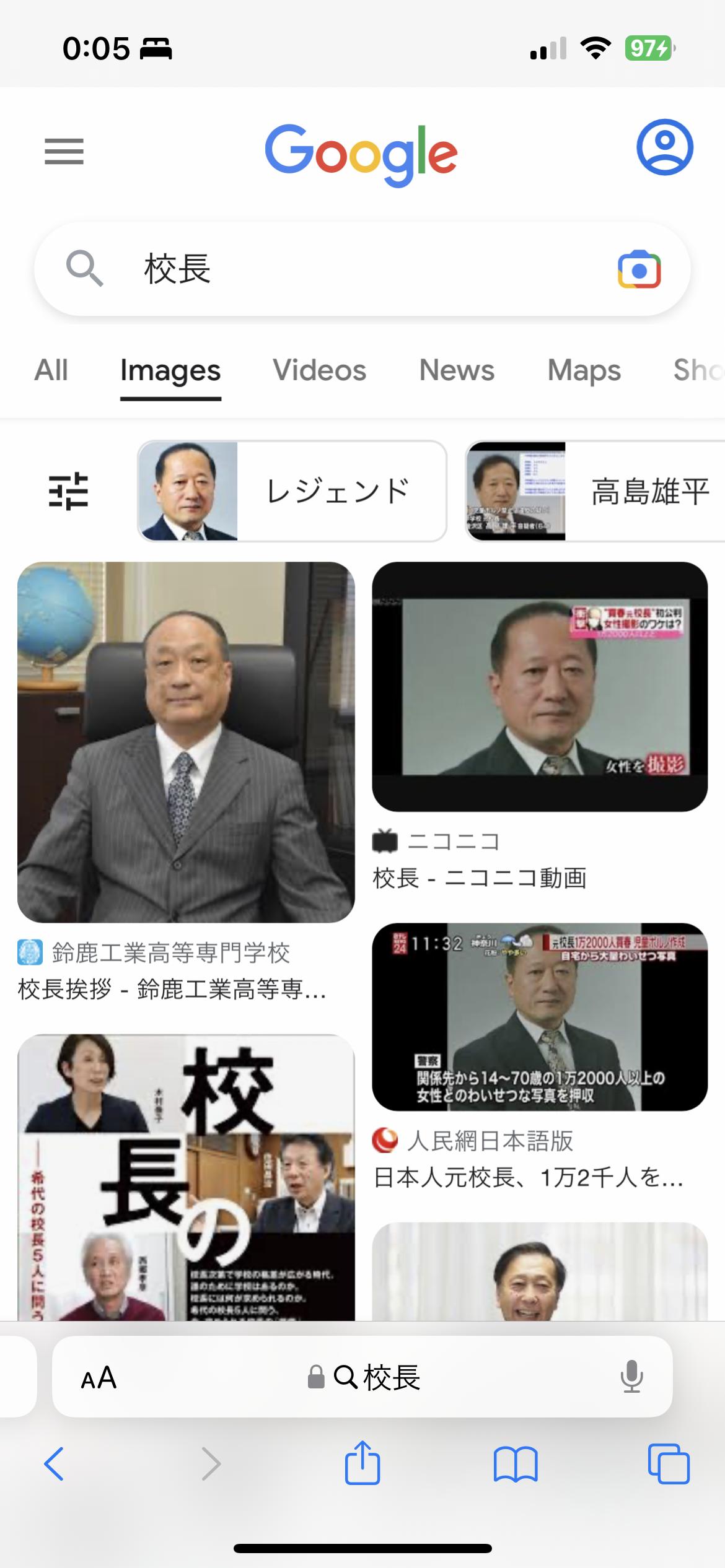Viewport: 725px width, 1568px height.
Task: Tap the Google search box with 校長
Action: click(347, 269)
